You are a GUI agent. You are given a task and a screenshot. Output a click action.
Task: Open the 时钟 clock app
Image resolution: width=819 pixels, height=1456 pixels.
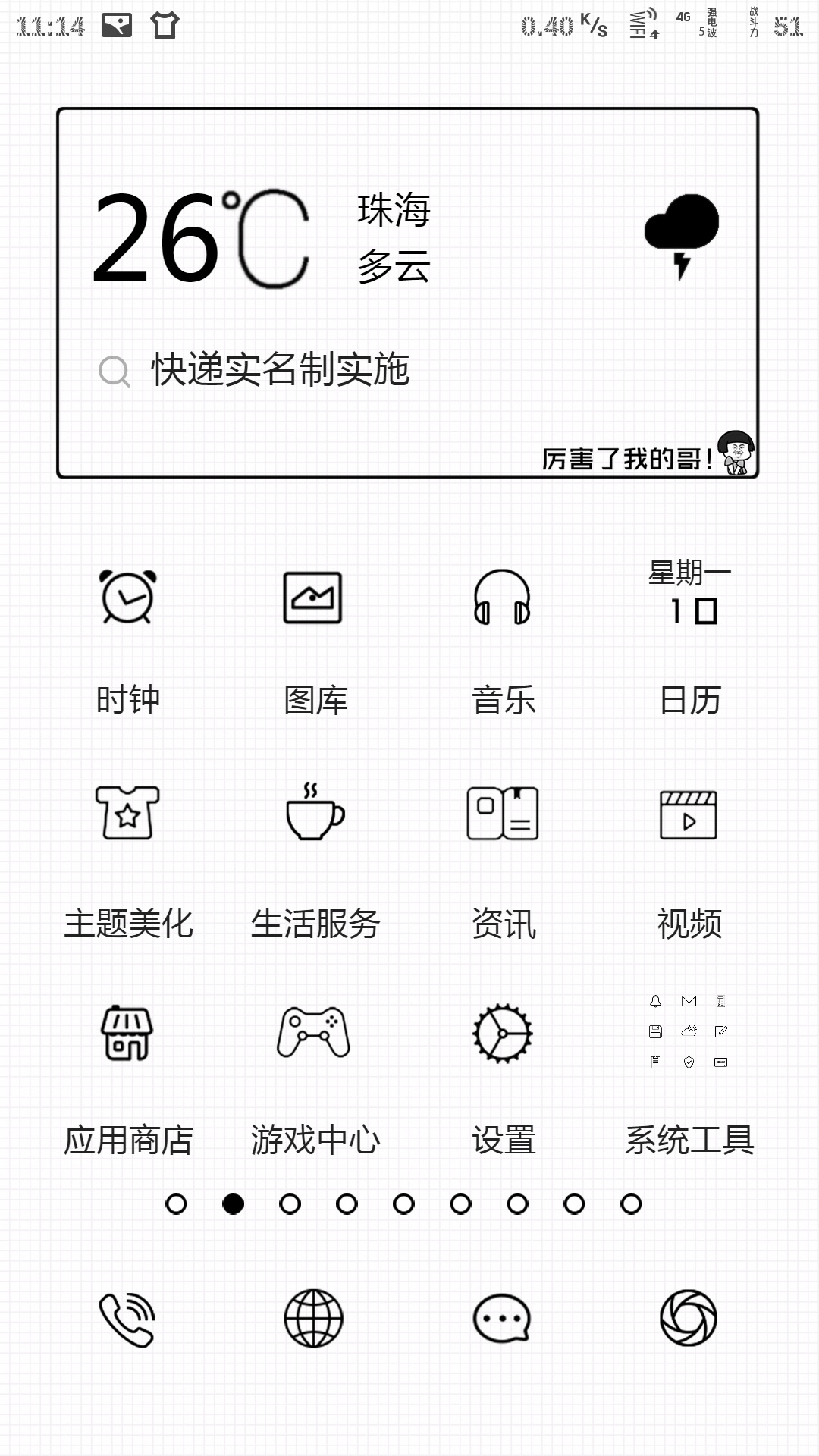[x=127, y=598]
